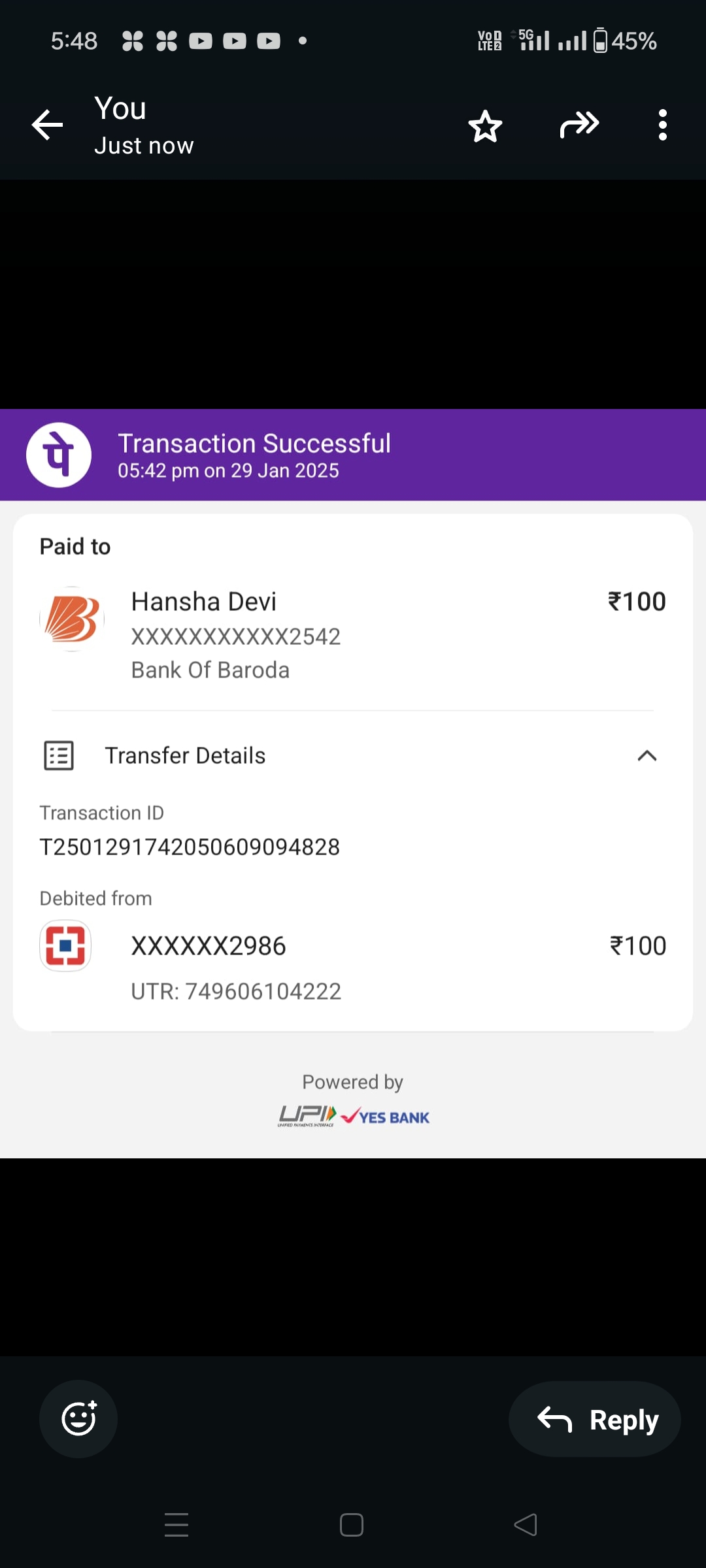Go back from the image viewer
This screenshot has height=1568, width=706.
[x=48, y=125]
